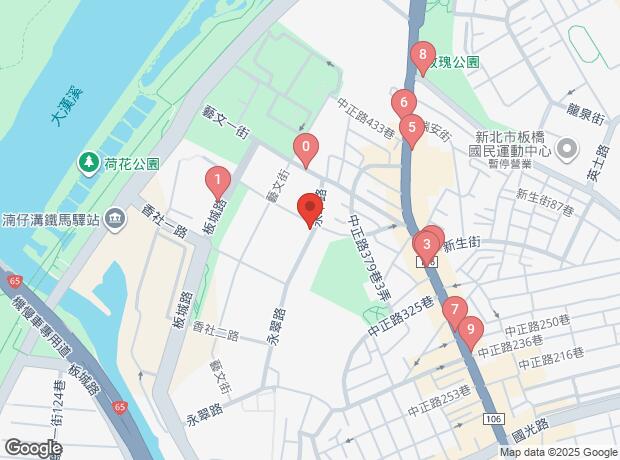Tap map marker number 7
This screenshot has height=460, width=620.
(455, 309)
